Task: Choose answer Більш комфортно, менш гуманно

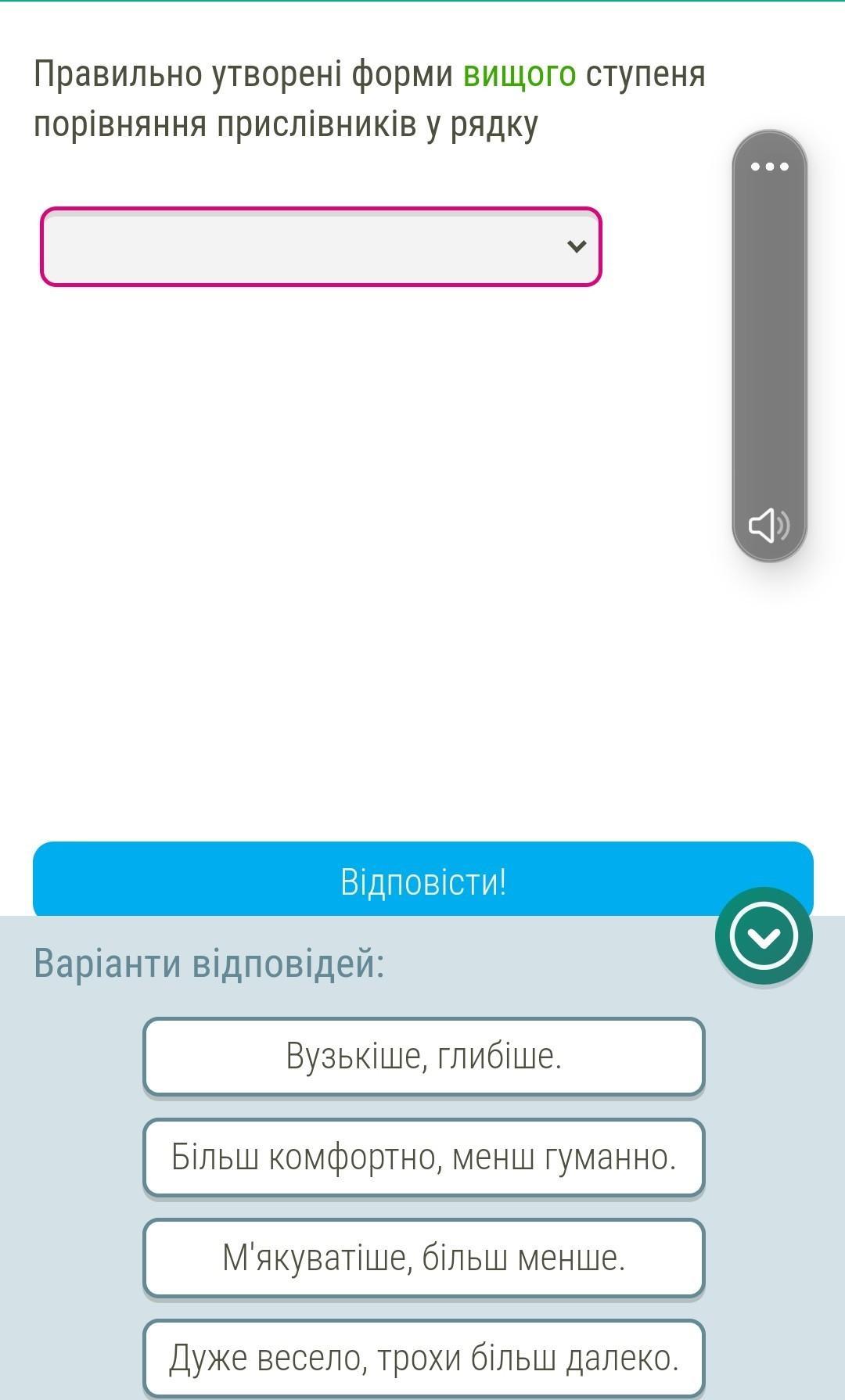Action: point(423,1157)
